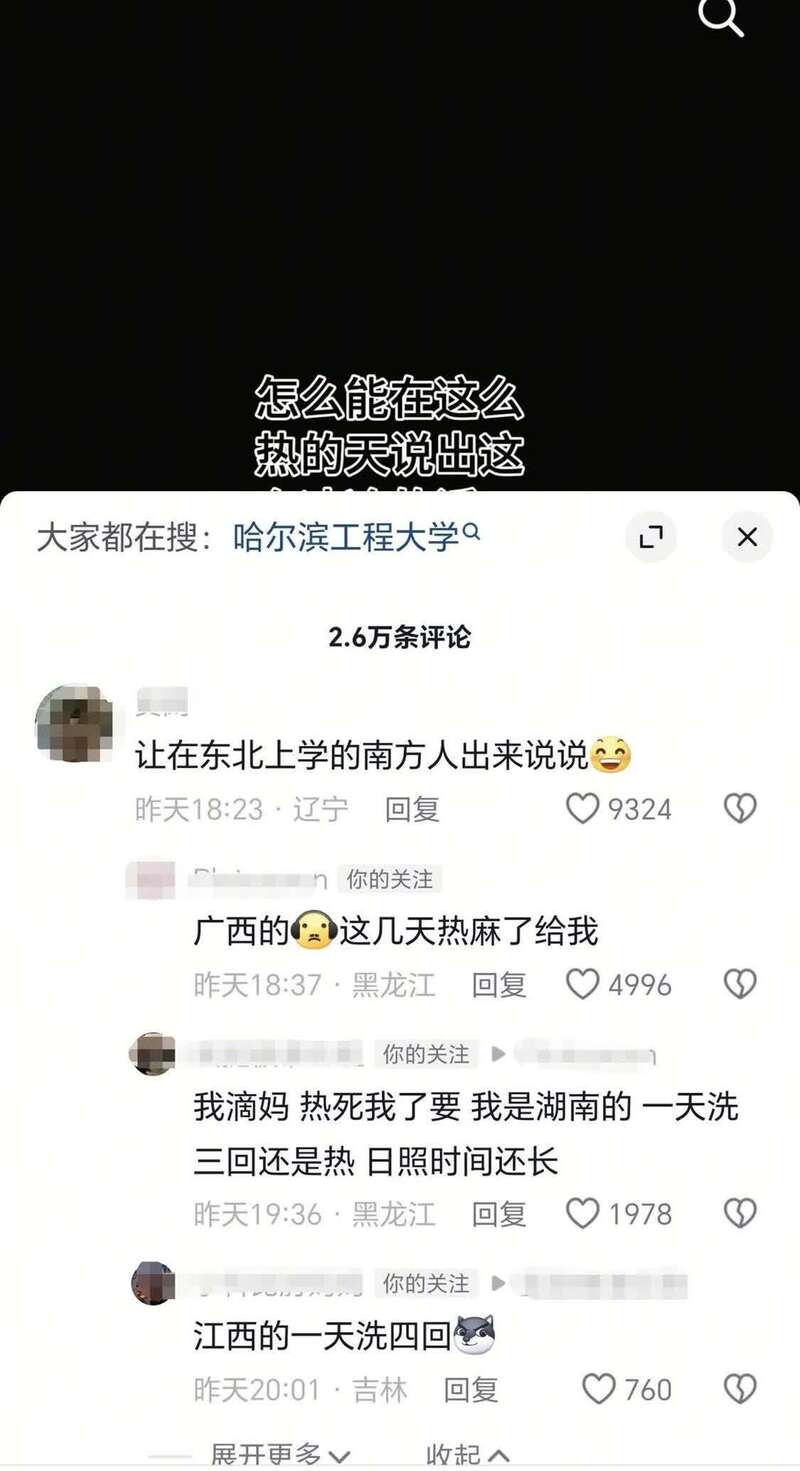Dislike the 江西的 reply with 760 likes
Viewport: 800px width, 1471px height.
point(740,1388)
